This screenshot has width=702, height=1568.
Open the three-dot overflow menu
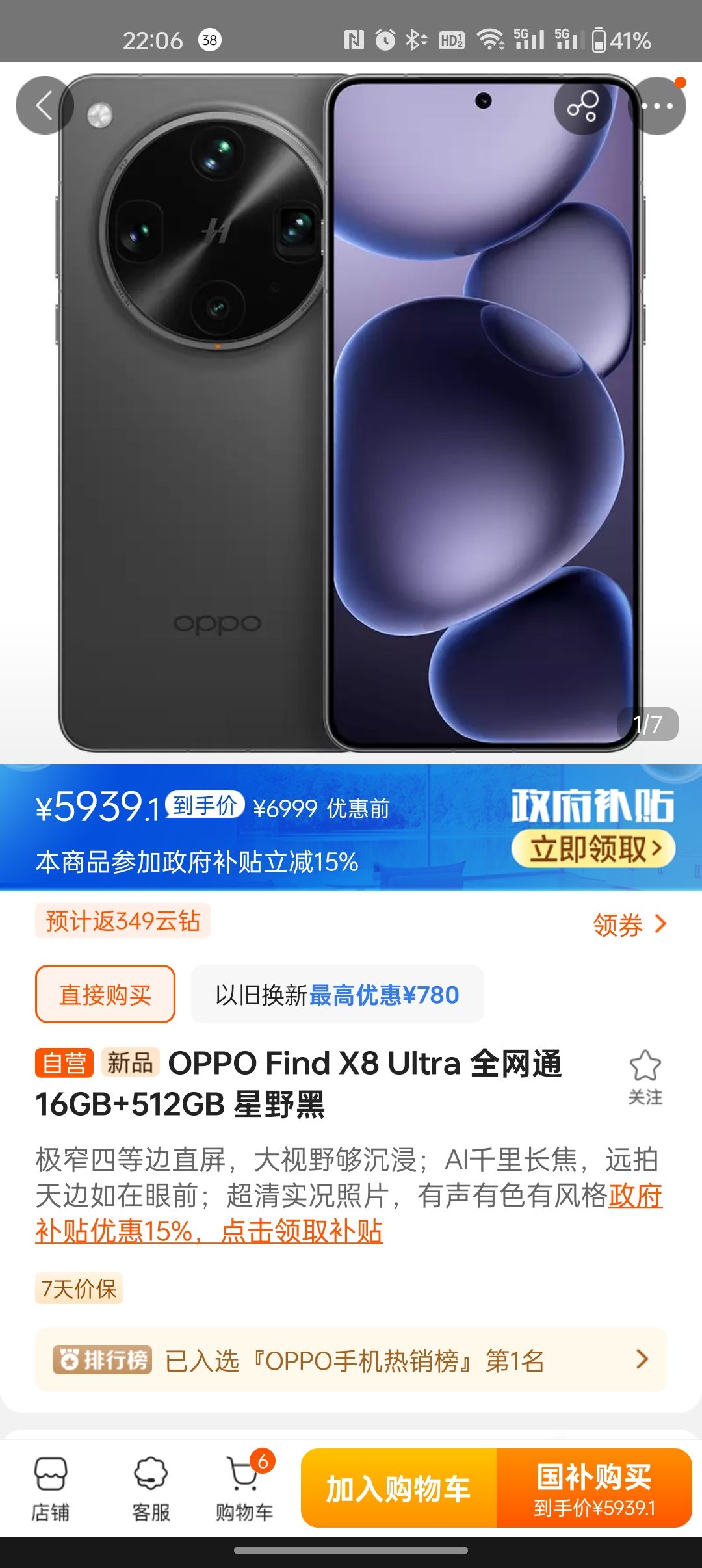[x=657, y=105]
